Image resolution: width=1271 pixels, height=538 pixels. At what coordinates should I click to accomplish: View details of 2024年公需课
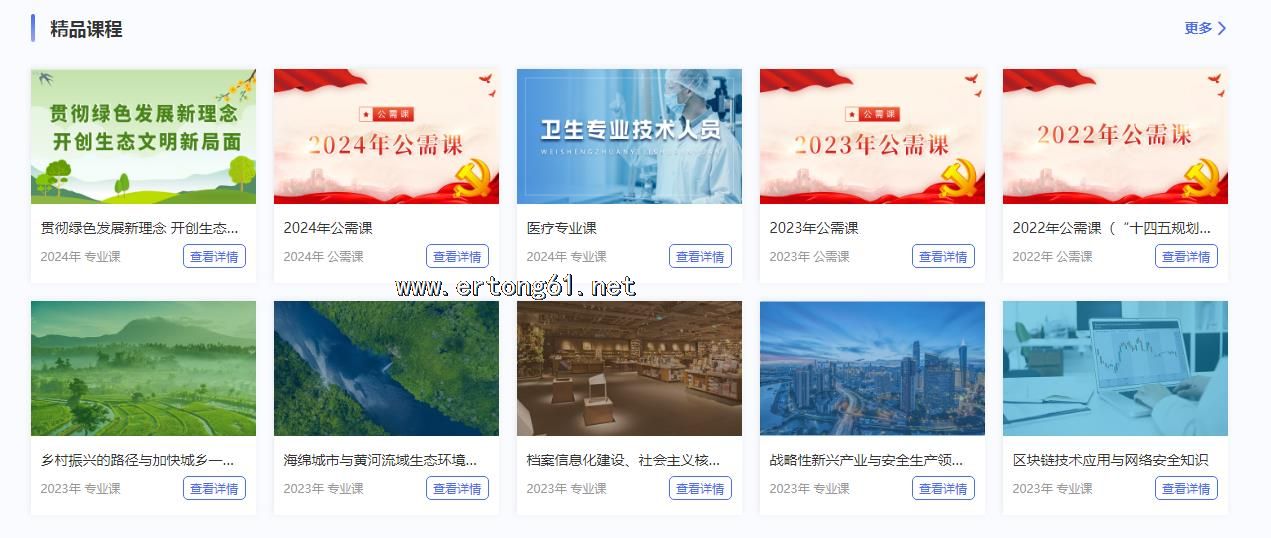457,256
